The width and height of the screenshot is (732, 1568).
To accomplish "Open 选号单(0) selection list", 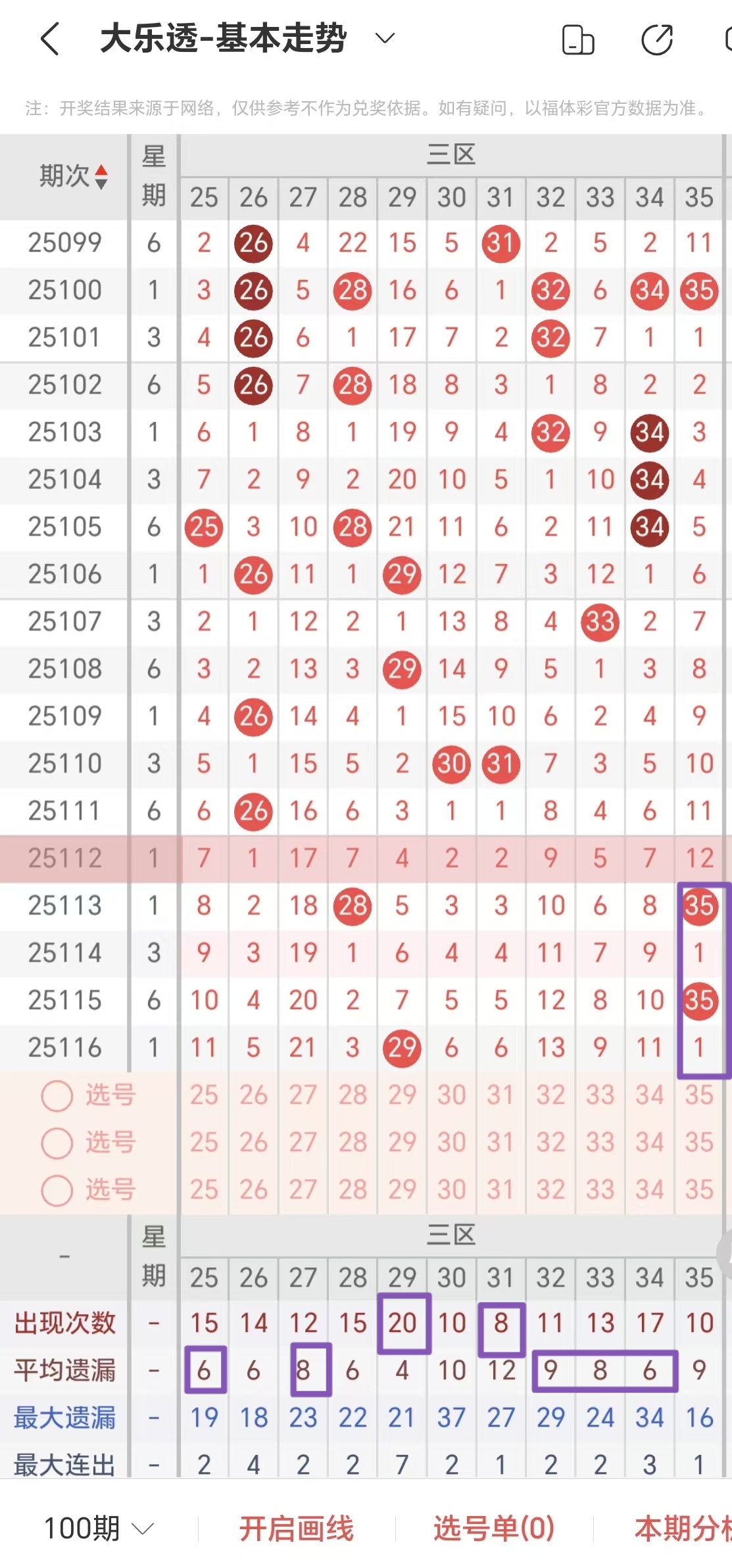I will [494, 1528].
